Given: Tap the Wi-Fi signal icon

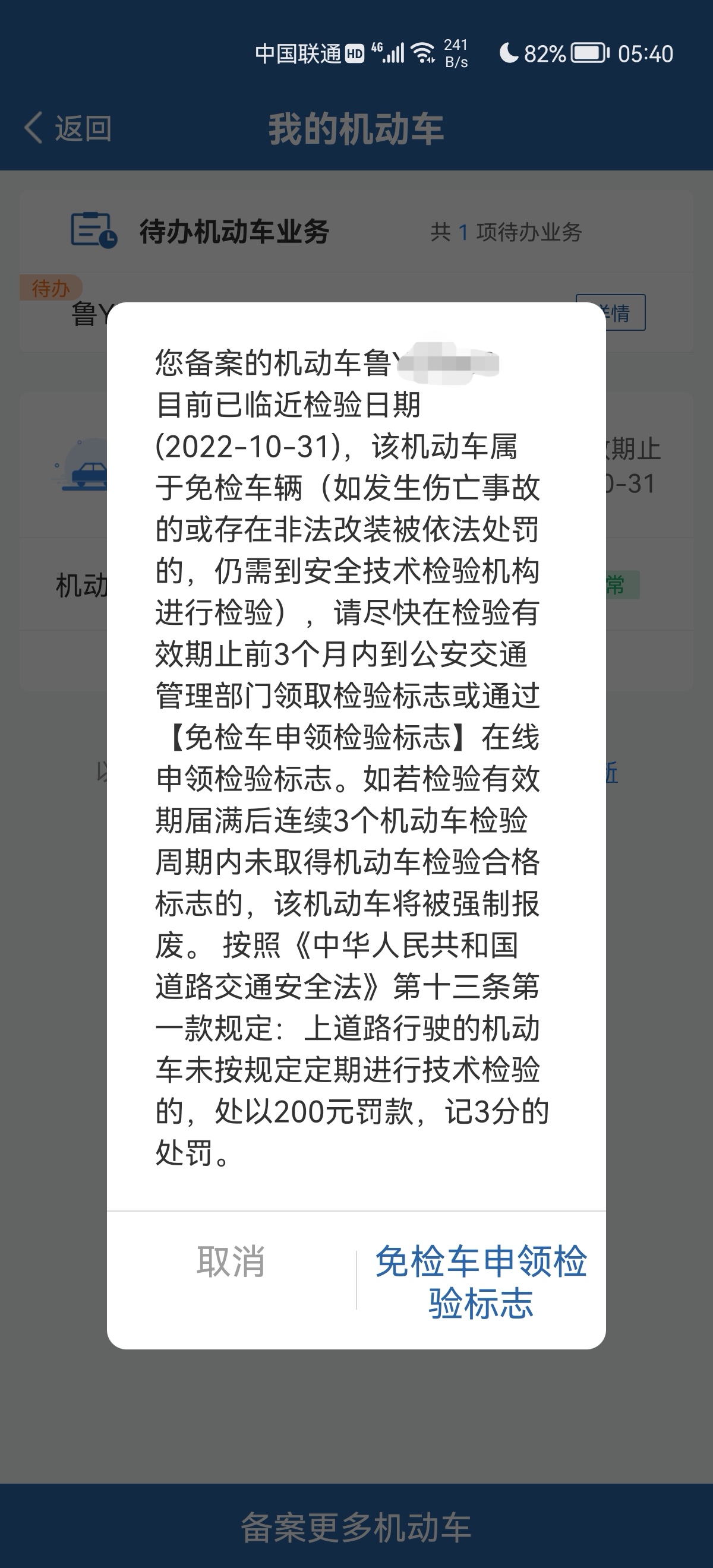Looking at the screenshot, I should coord(423,53).
